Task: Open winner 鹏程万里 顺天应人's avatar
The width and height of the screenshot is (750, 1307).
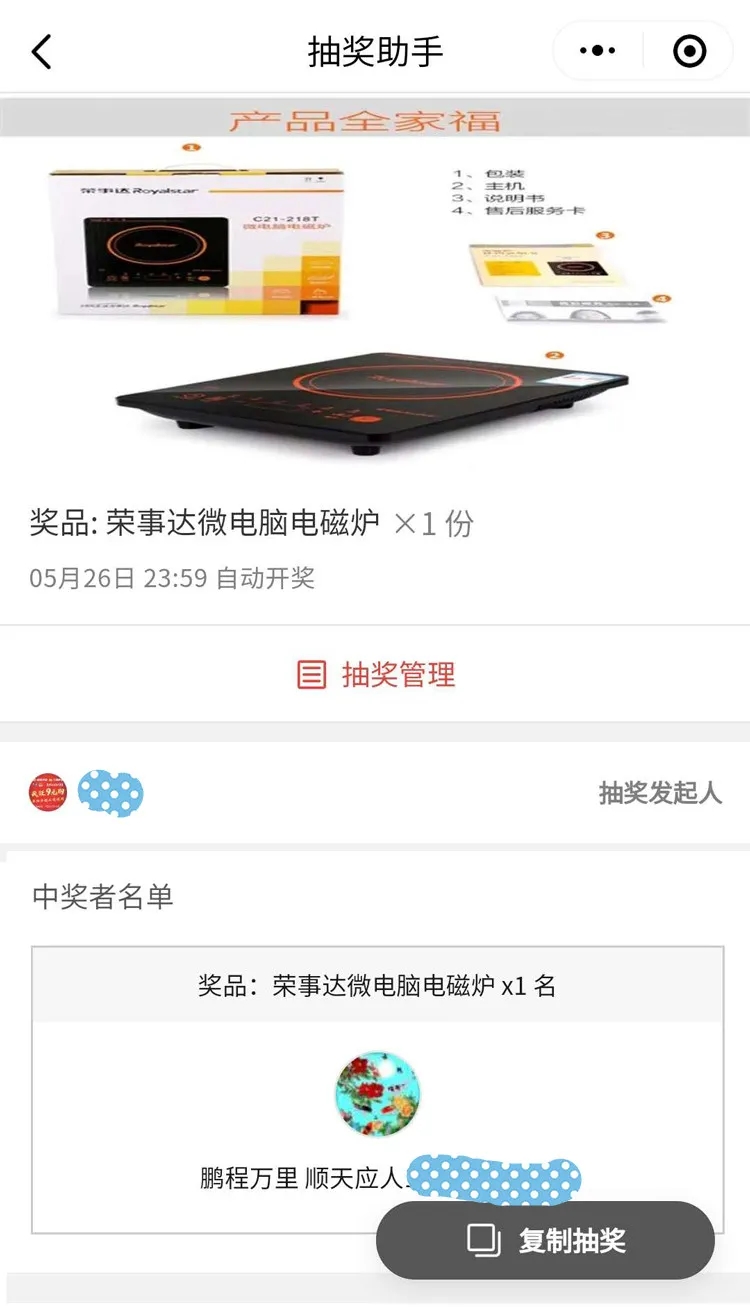Action: click(x=377, y=1093)
